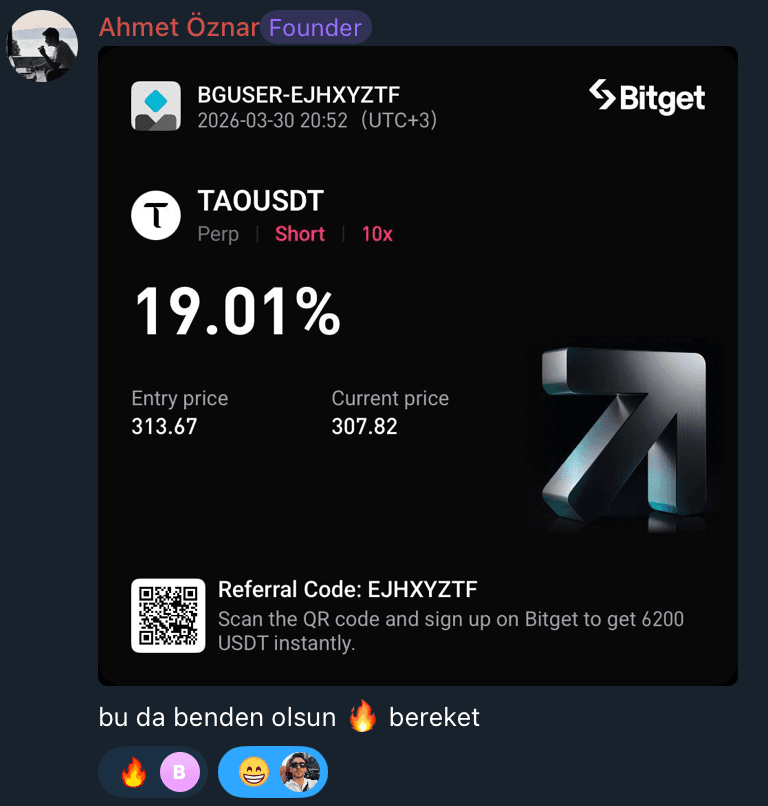Viewport: 768px width, 806px height.
Task: Tap the sender name Ahmet Öznar
Action: click(x=179, y=27)
